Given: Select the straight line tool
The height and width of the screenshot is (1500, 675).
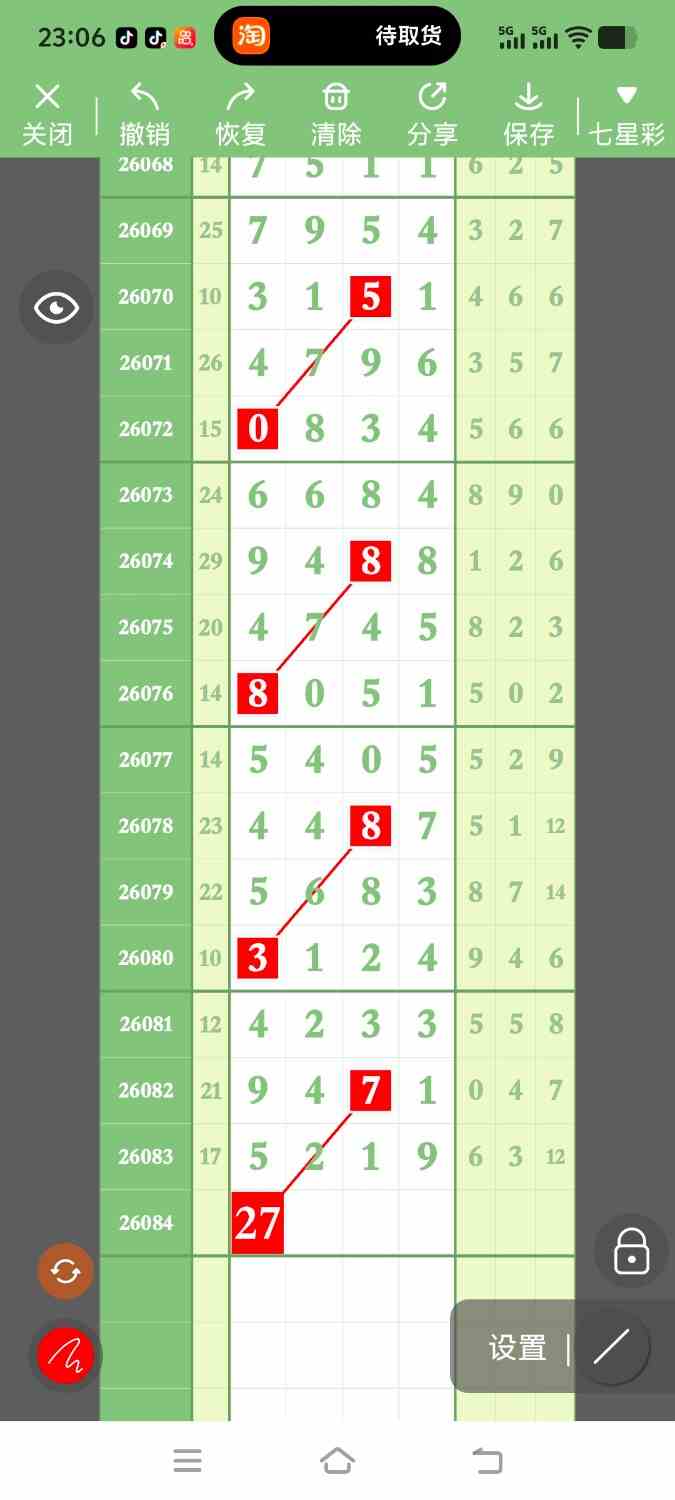Looking at the screenshot, I should point(611,1347).
